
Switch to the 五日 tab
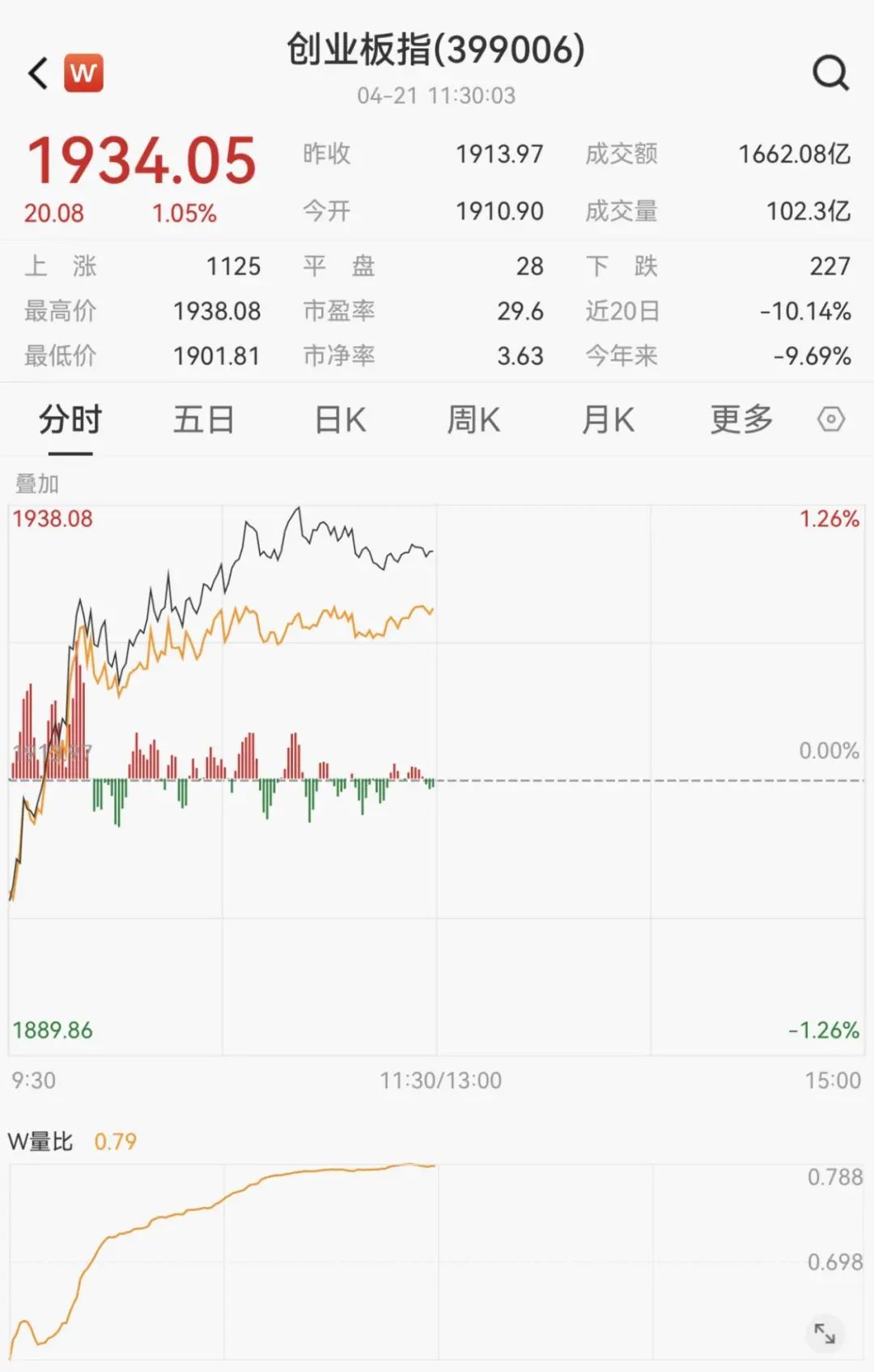point(204,420)
